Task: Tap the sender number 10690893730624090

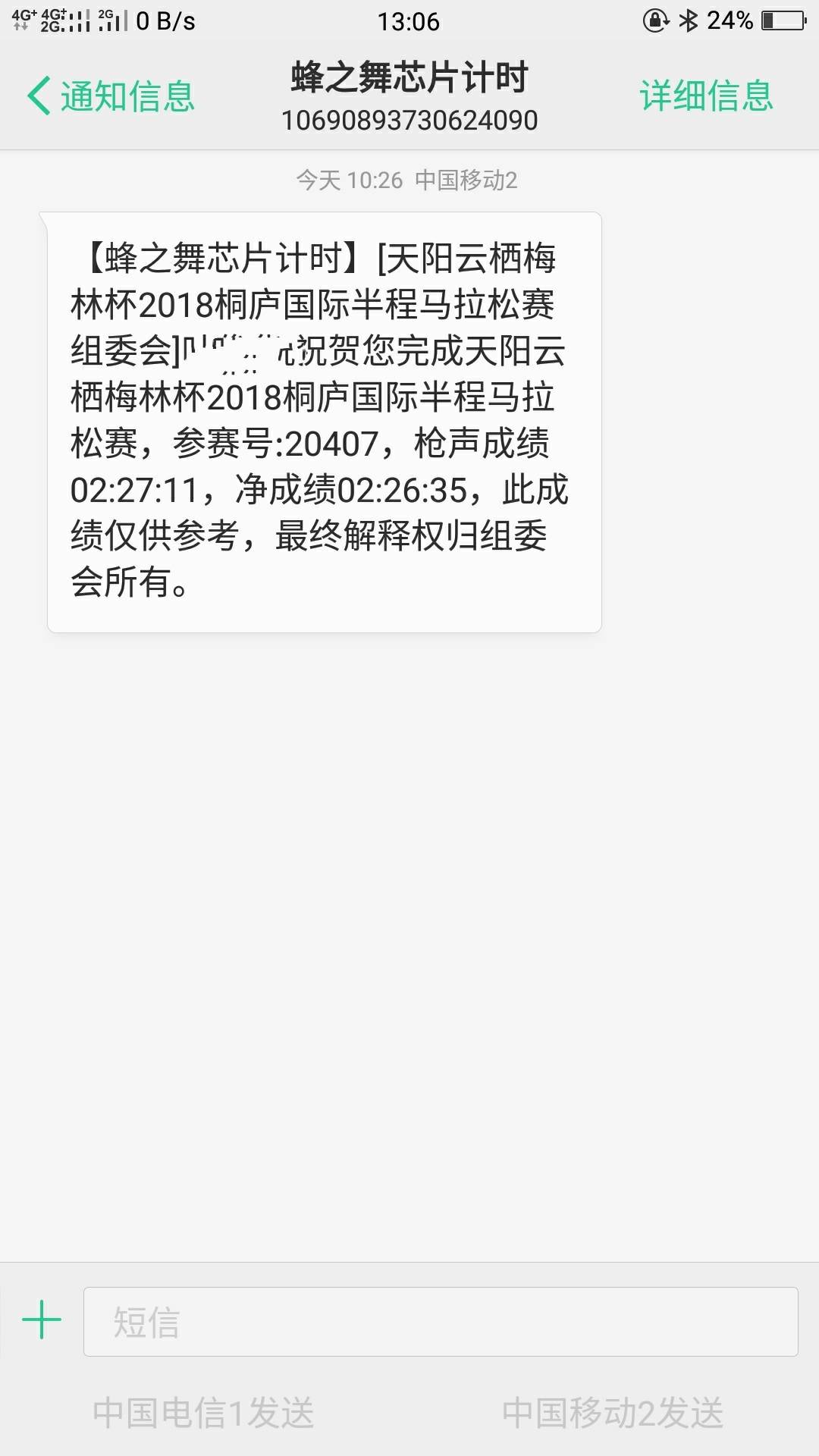Action: click(x=409, y=119)
